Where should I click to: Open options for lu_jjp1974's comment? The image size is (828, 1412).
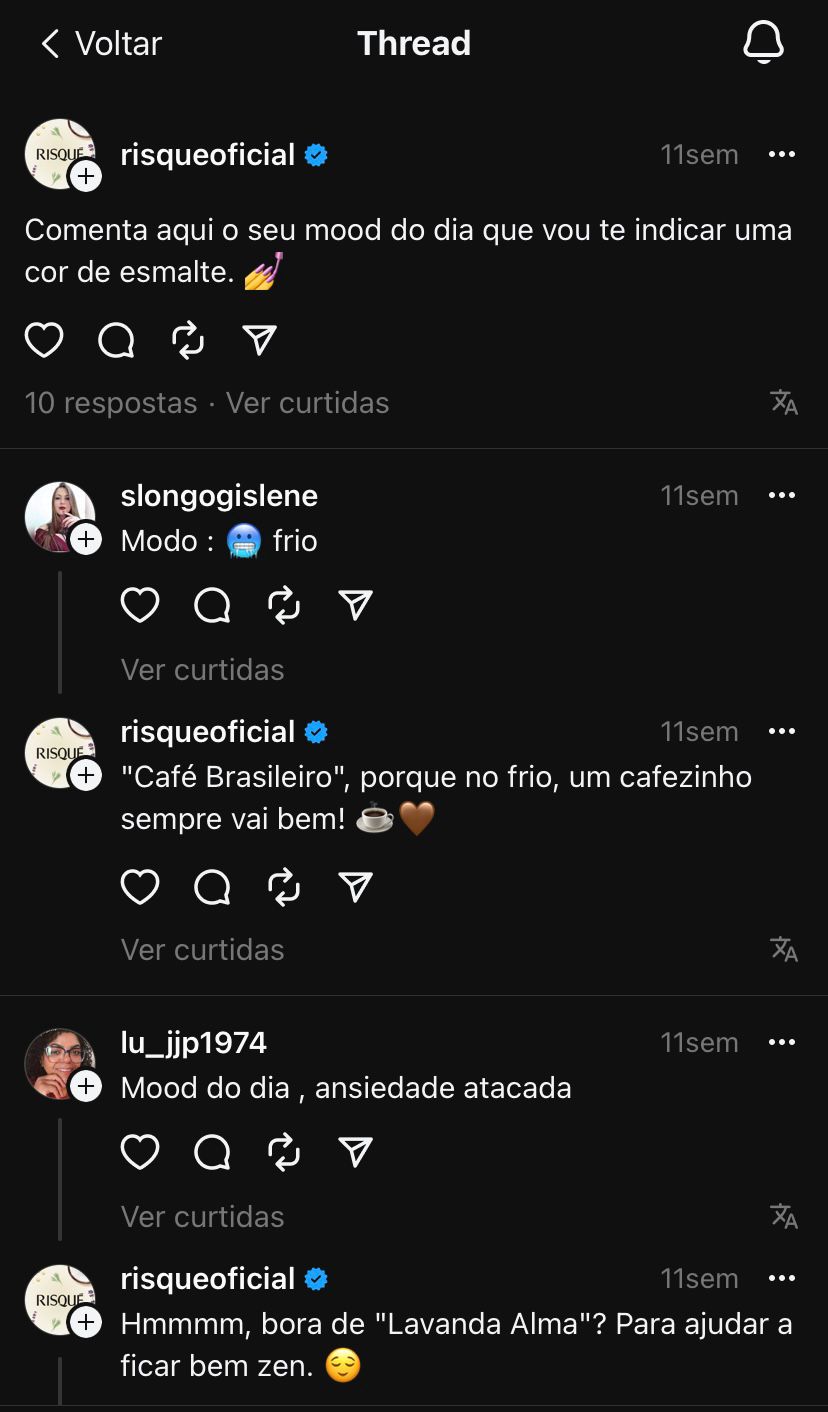click(784, 1041)
